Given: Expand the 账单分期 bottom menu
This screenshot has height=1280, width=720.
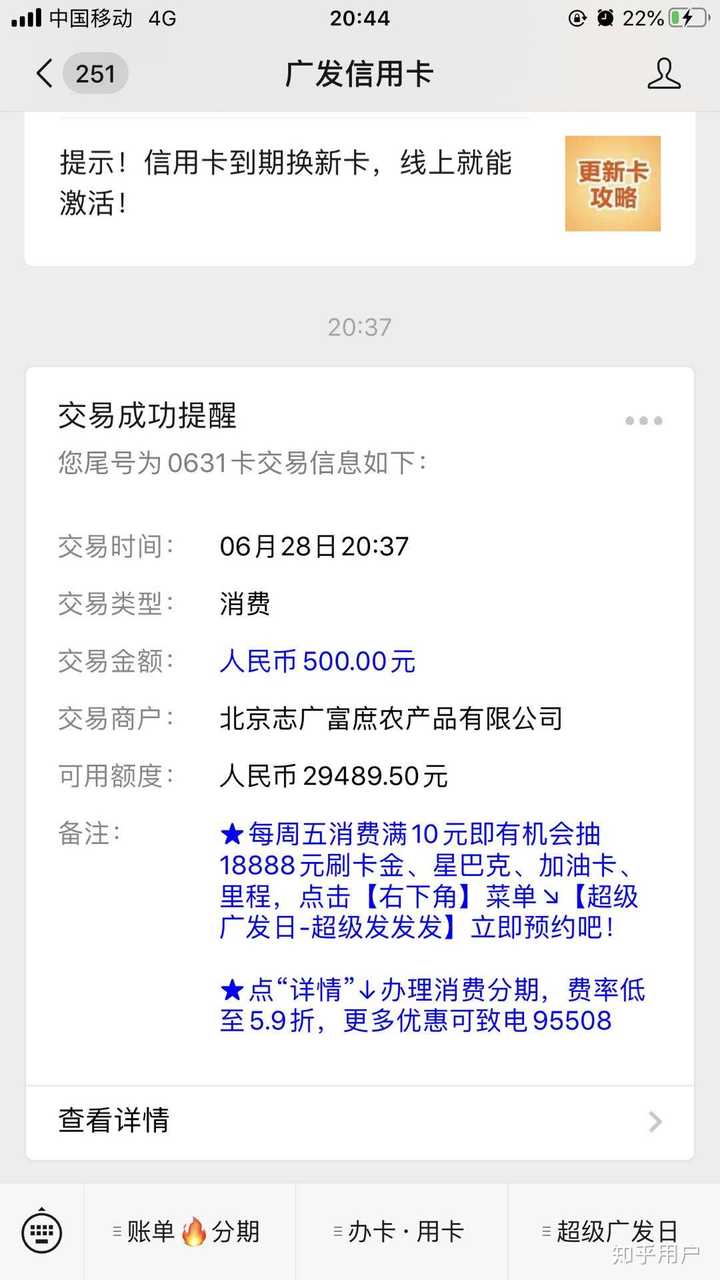Looking at the screenshot, I should 190,1232.
